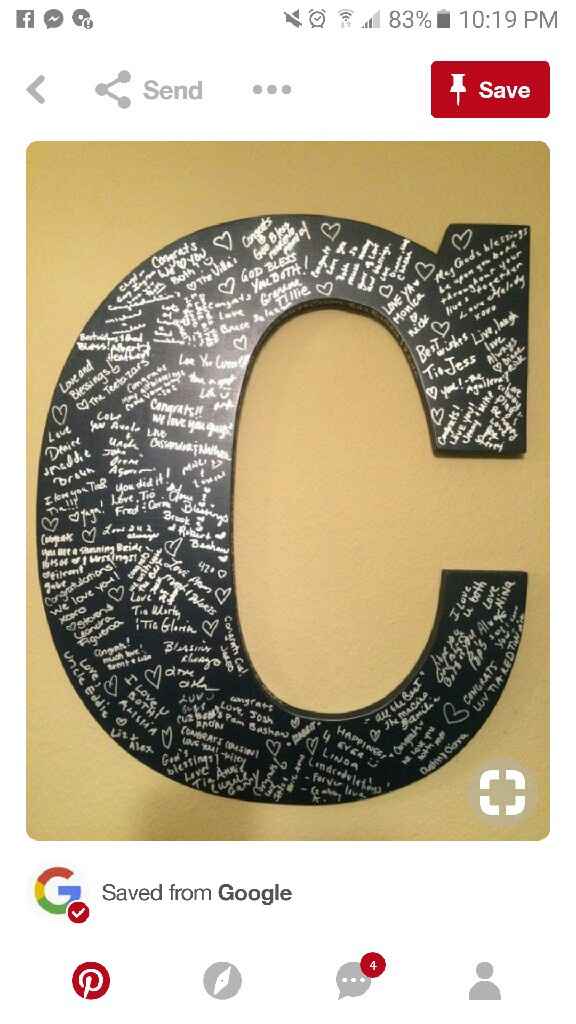
Task: Open the profile tab
Action: (485, 980)
